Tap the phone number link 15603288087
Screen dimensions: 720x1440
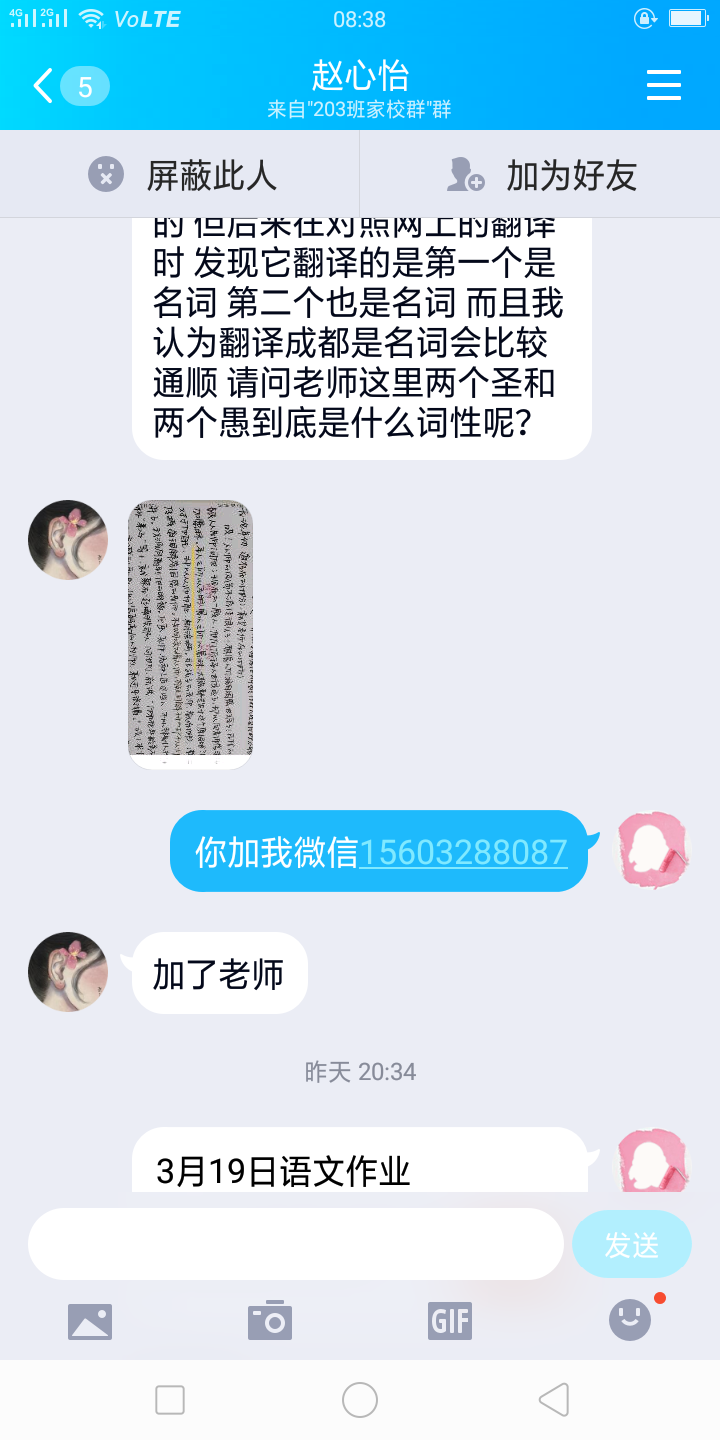[463, 852]
